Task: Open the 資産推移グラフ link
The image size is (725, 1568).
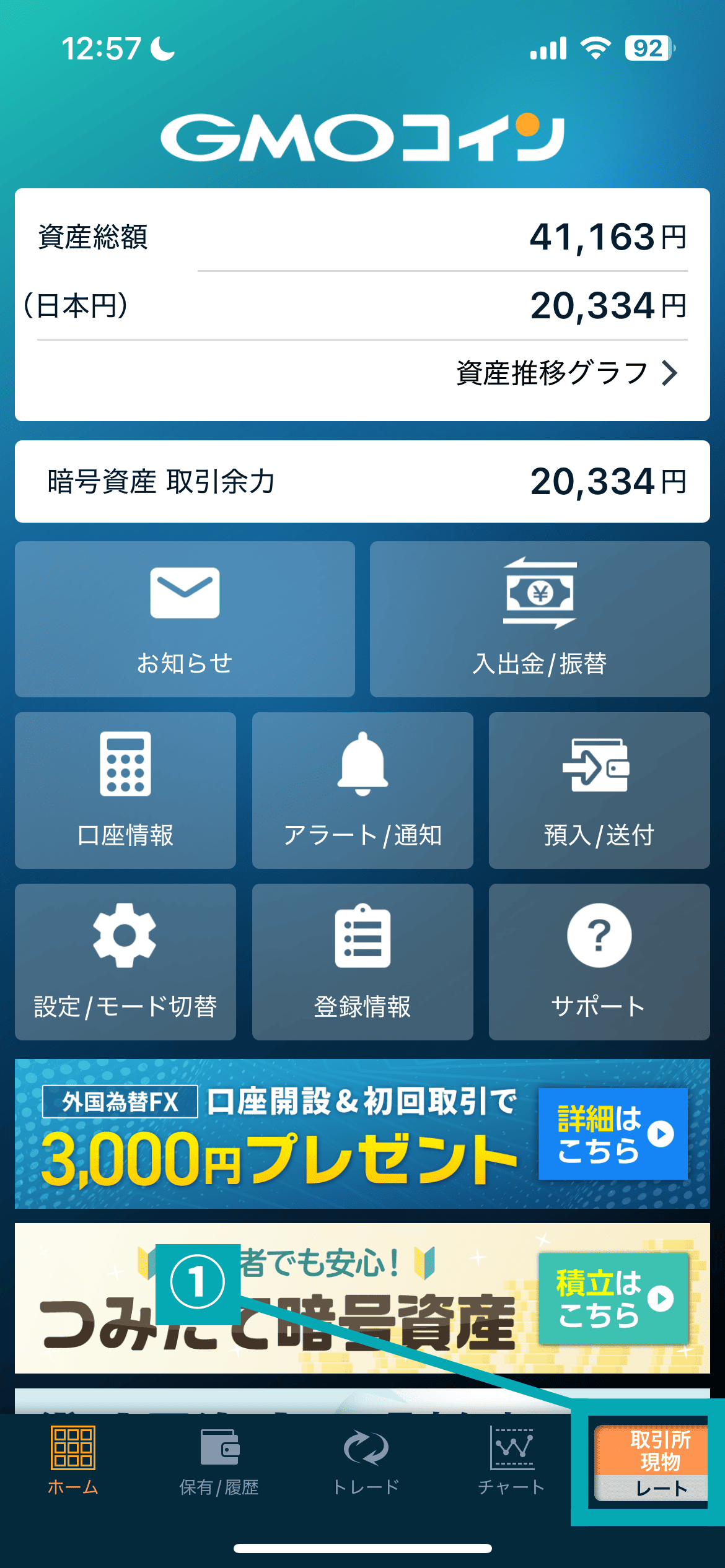Action: pos(567,373)
